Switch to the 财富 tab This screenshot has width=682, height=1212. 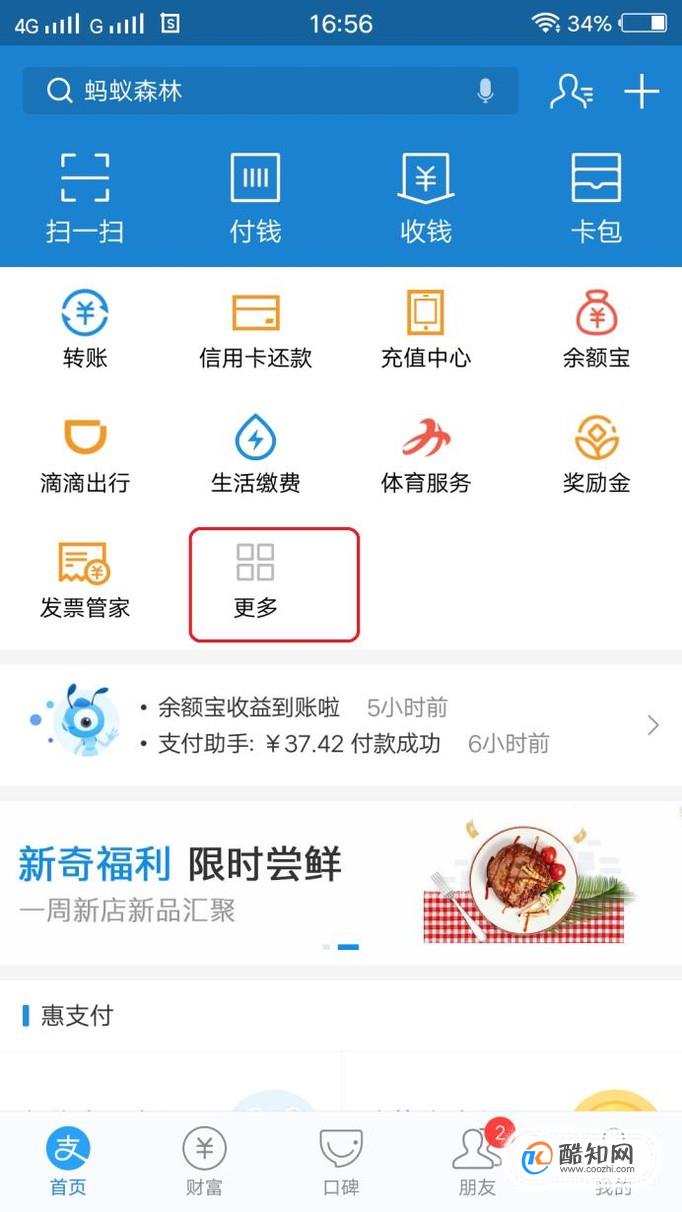[204, 1162]
